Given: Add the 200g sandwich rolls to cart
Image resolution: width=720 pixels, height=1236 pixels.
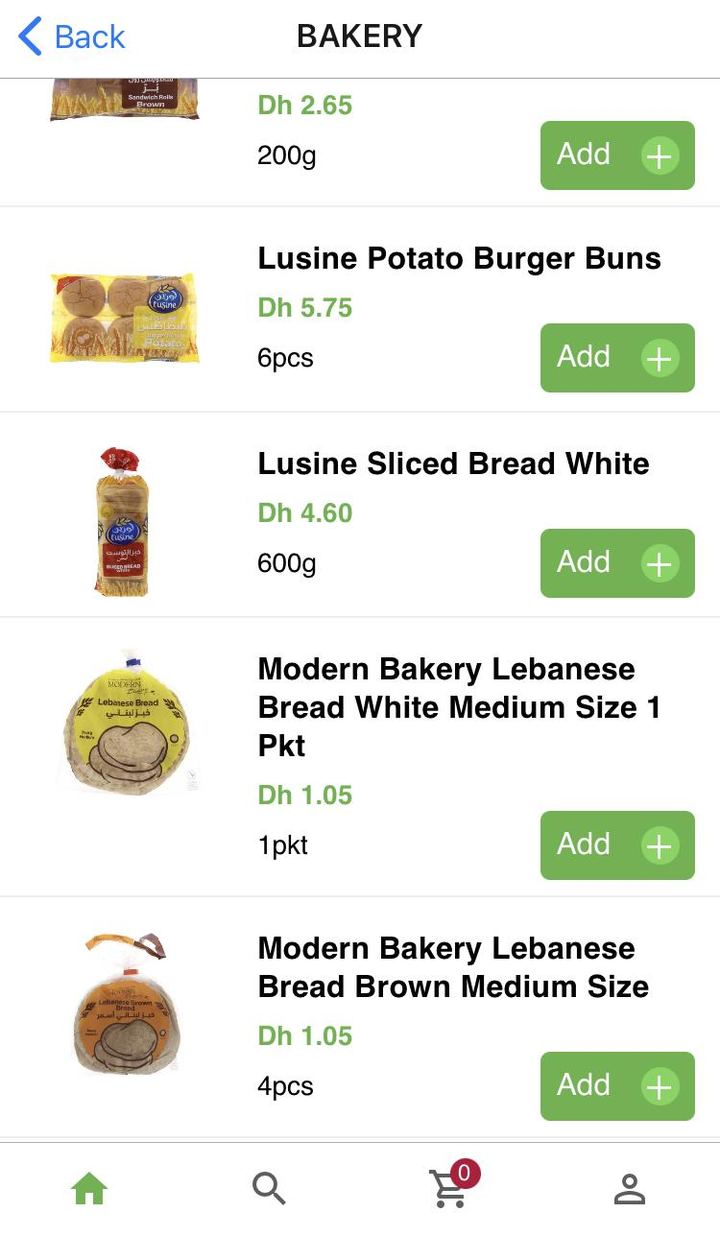Looking at the screenshot, I should point(617,155).
